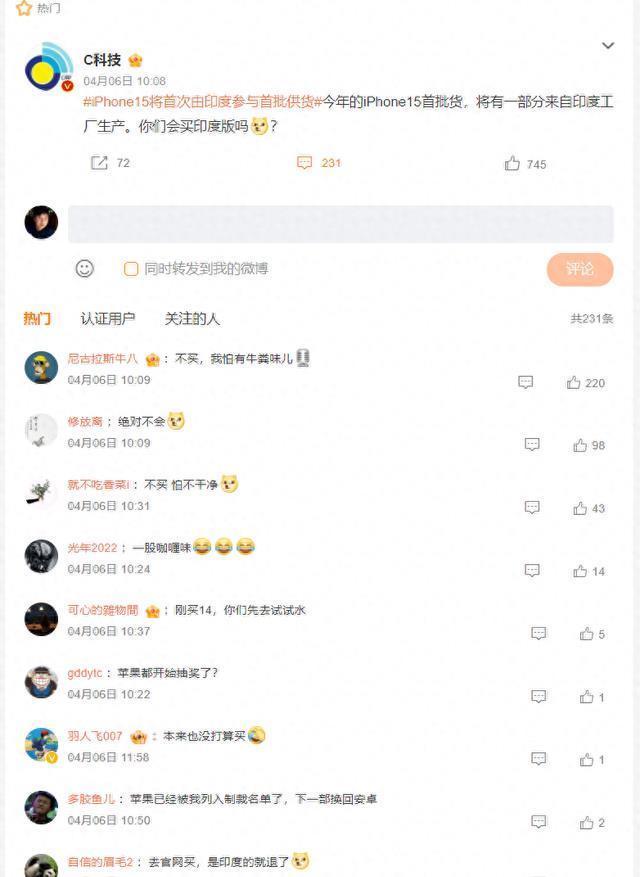
Task: Reply to 修放离's comment
Action: 532,445
